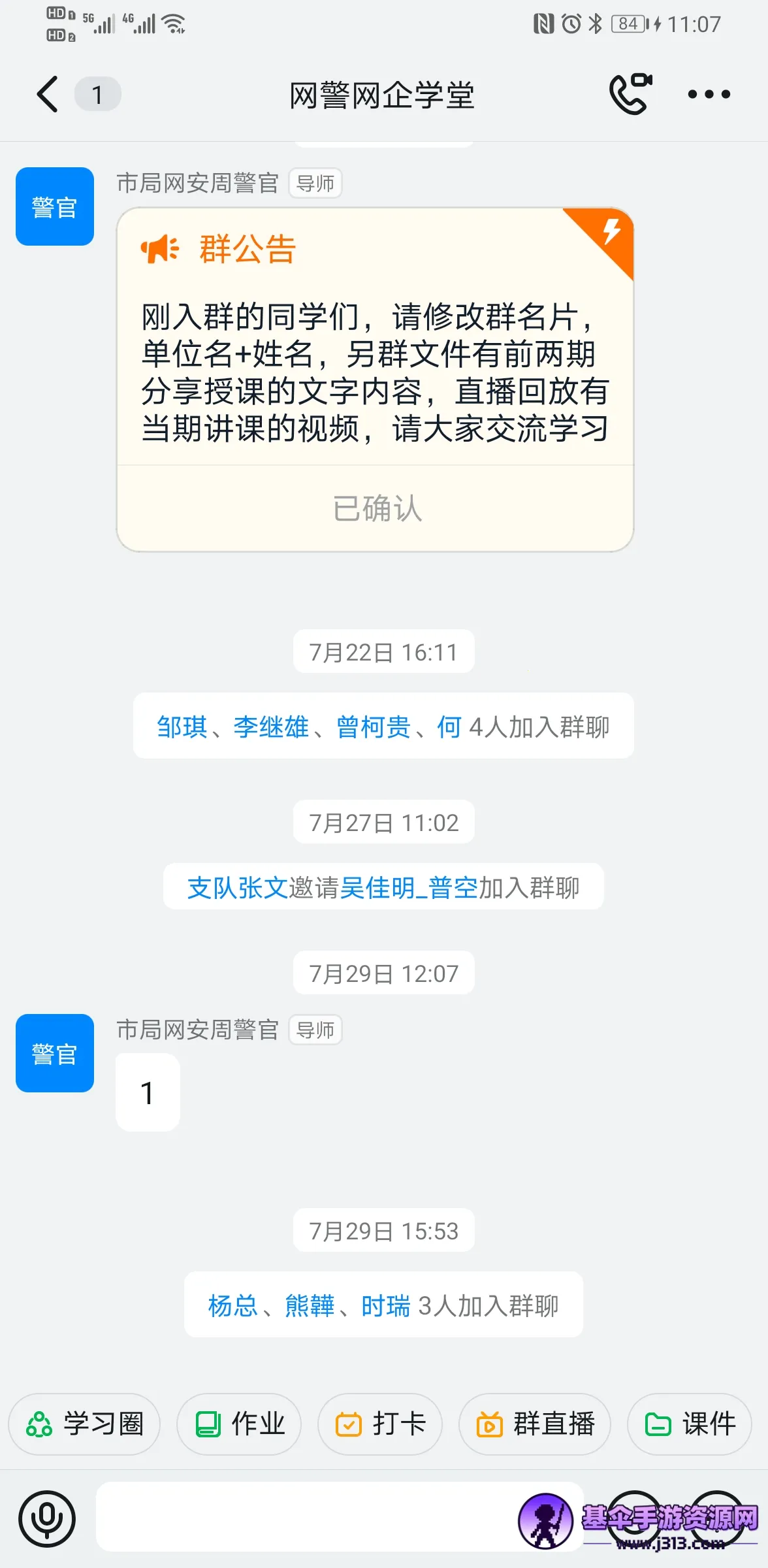Go back to the chat list
The height and width of the screenshot is (1568, 768).
[x=48, y=95]
